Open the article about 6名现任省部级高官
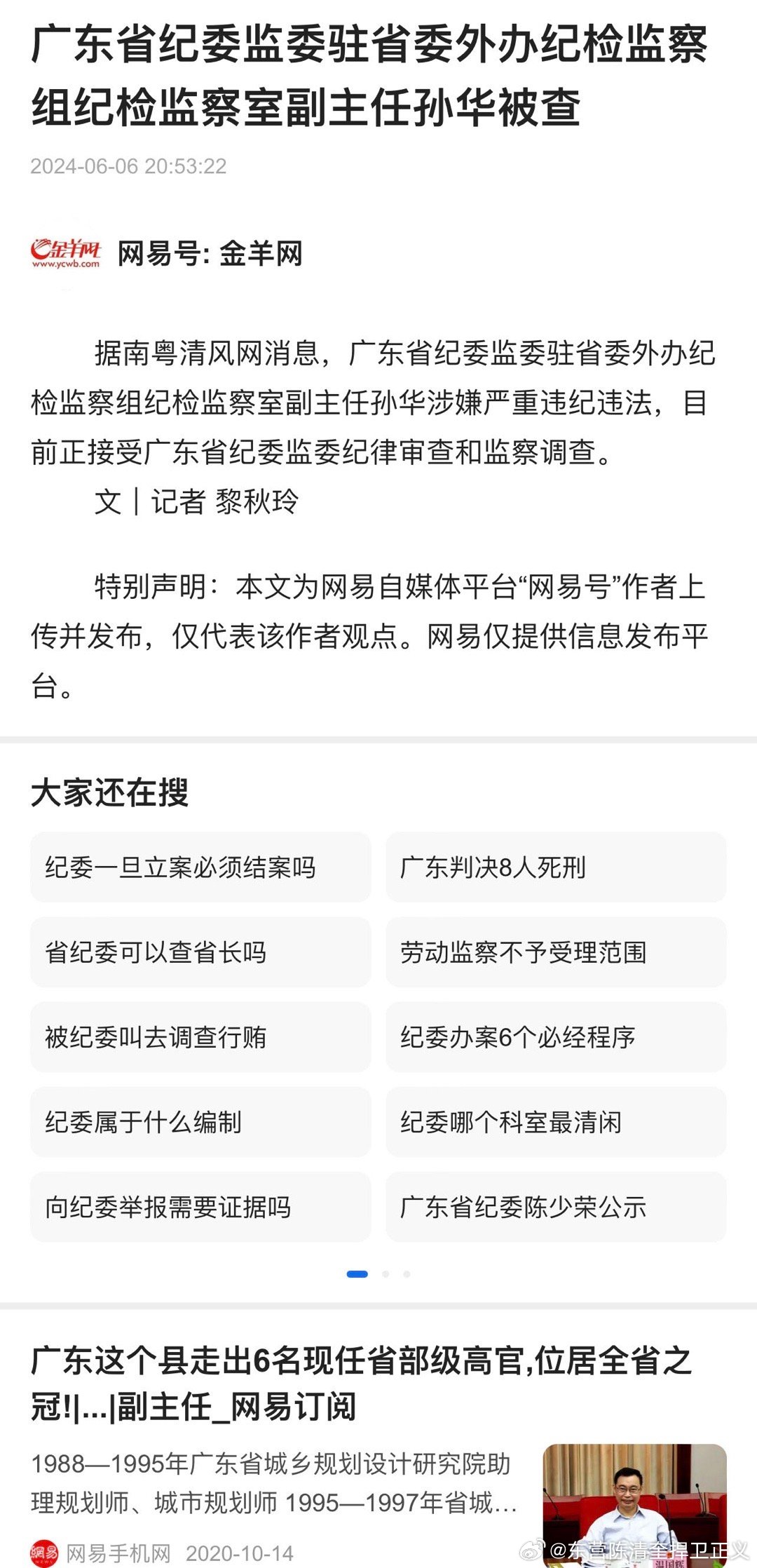Image resolution: width=757 pixels, height=1568 pixels. click(x=362, y=1384)
